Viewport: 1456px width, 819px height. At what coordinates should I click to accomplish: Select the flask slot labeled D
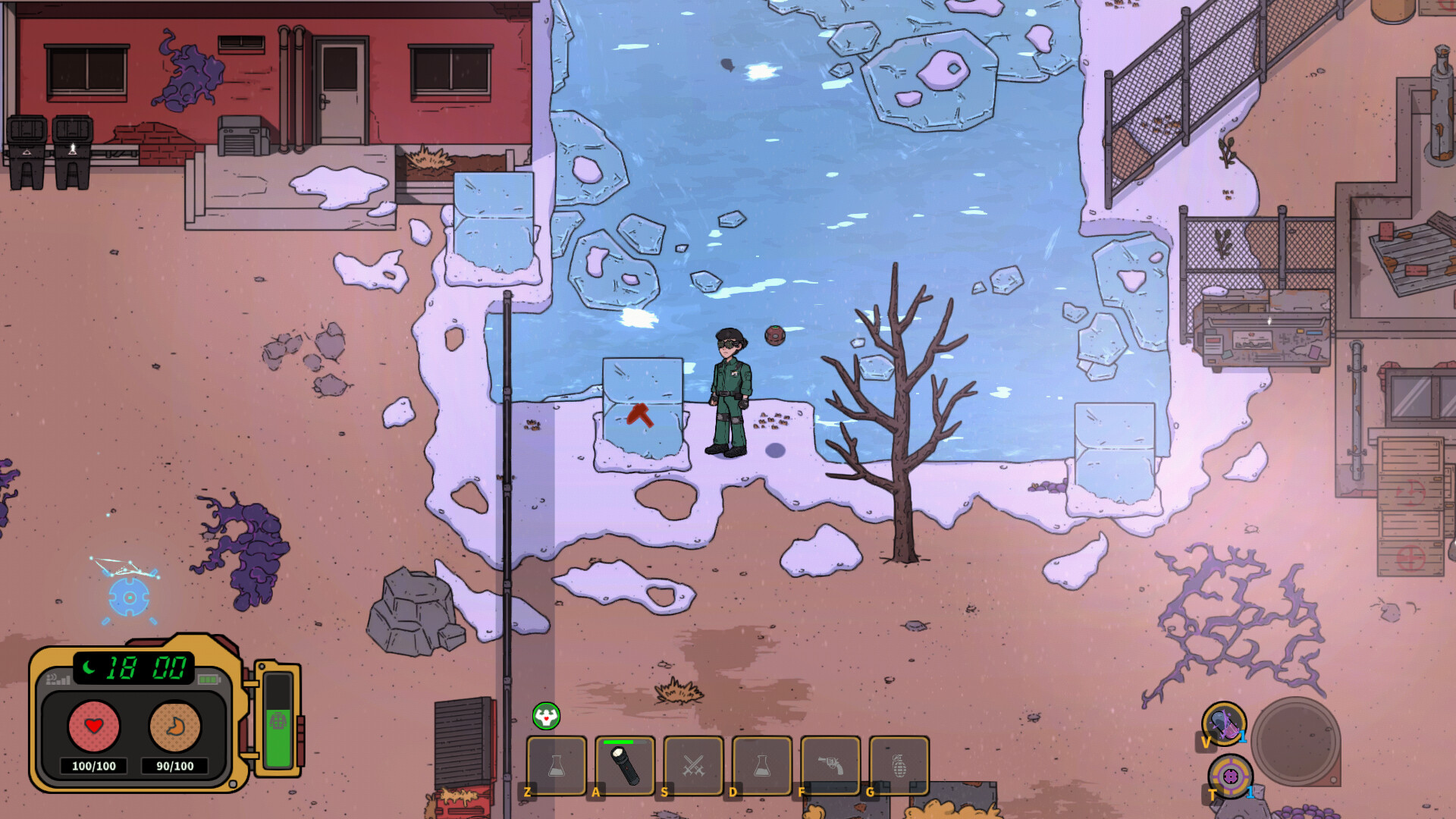tap(762, 766)
